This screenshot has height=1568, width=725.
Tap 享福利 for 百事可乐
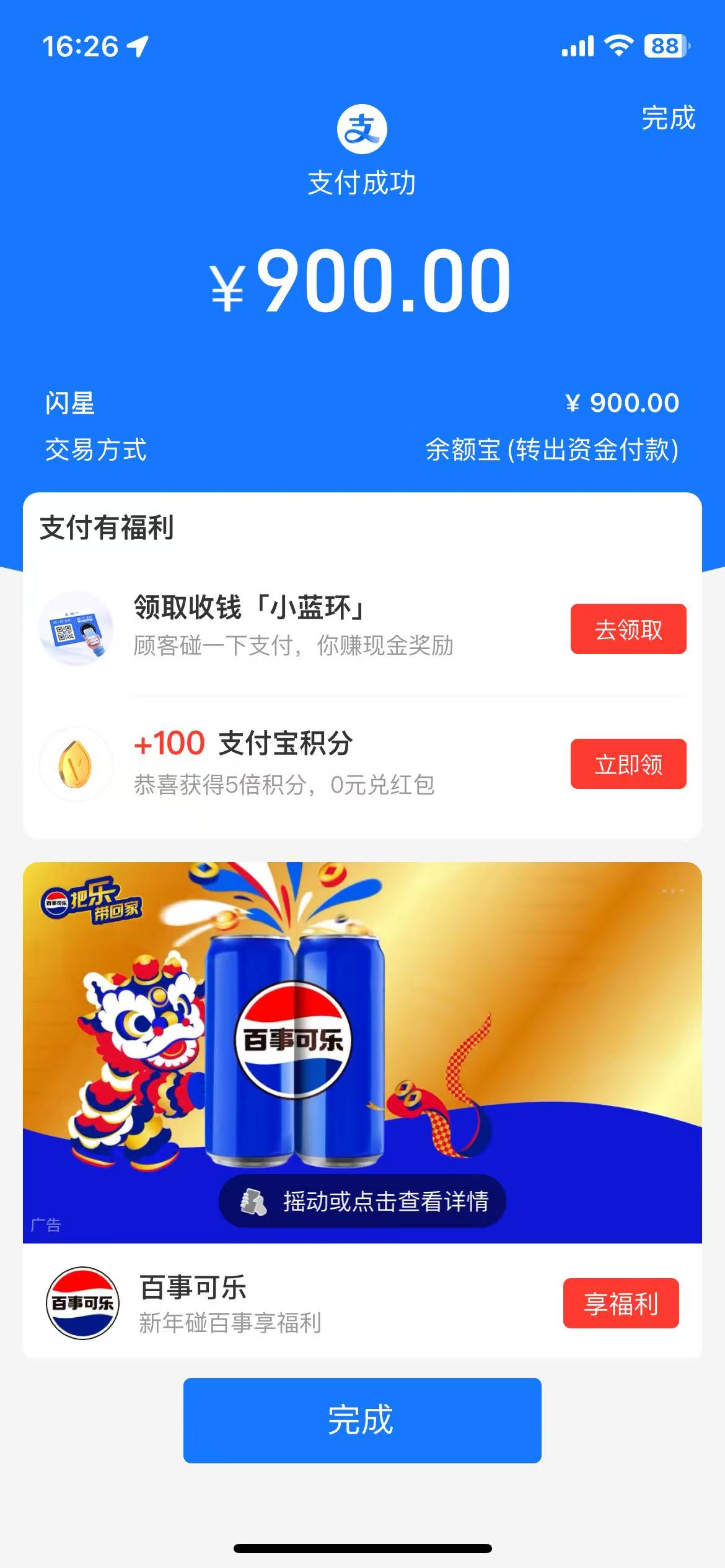(x=620, y=1303)
